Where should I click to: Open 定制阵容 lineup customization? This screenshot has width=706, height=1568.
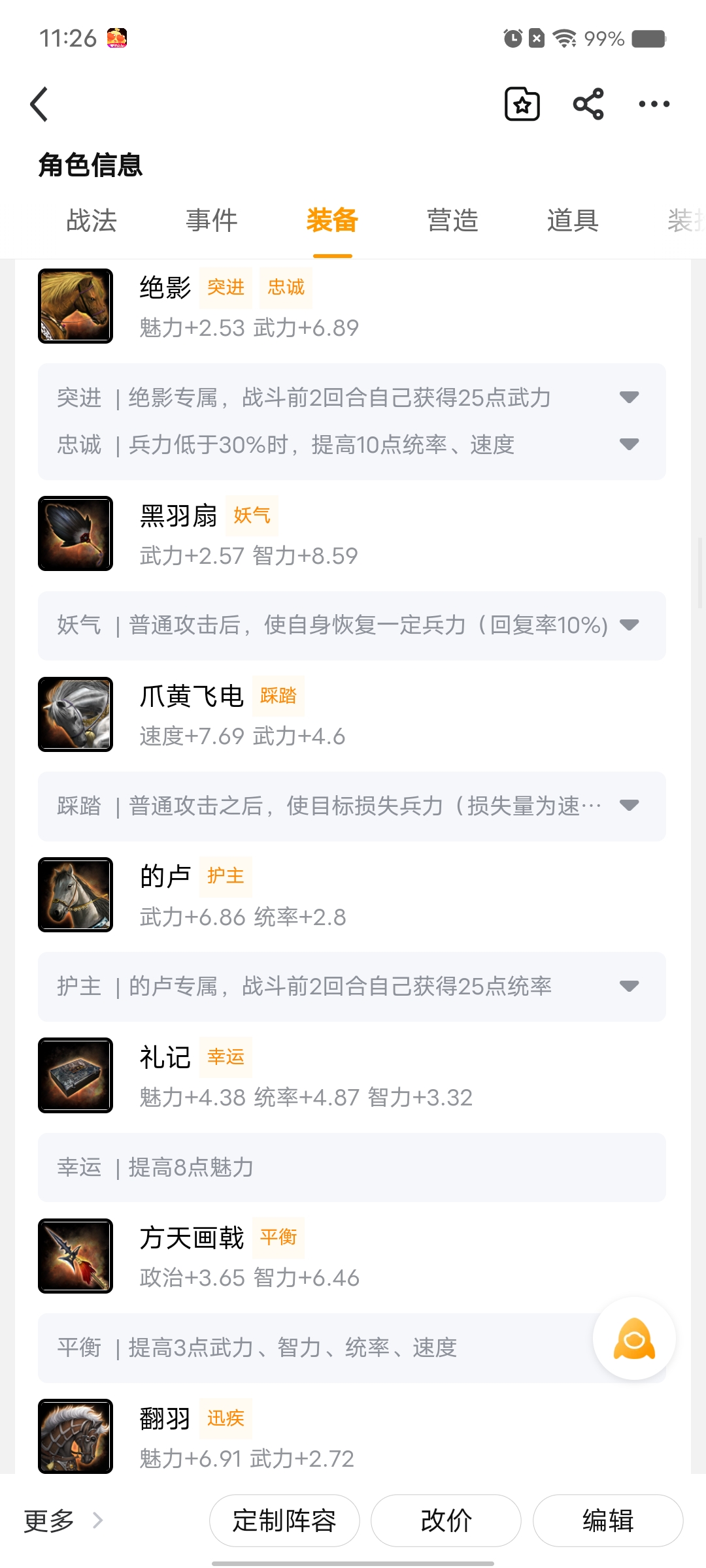tap(284, 1521)
